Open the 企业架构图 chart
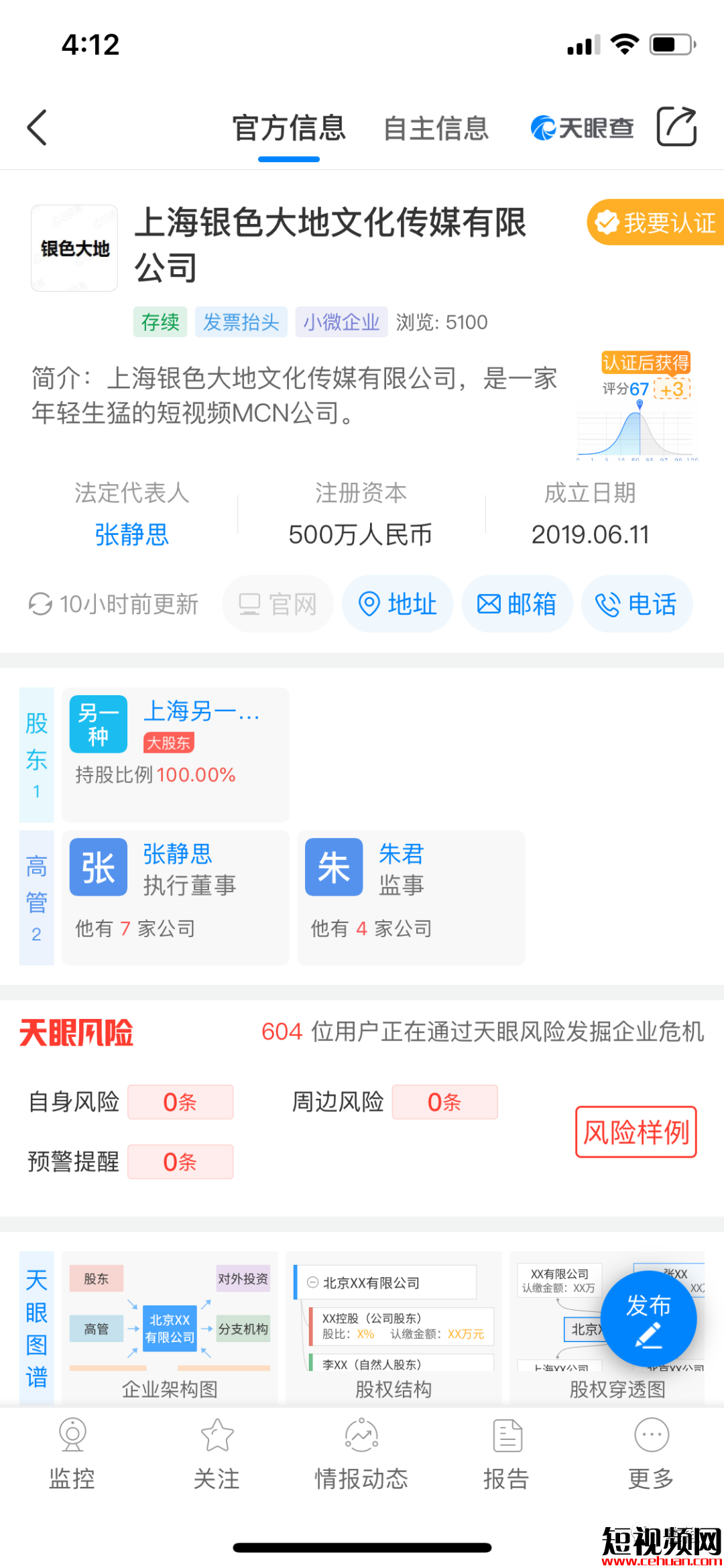Screen dimensions: 724x1568 170,1327
